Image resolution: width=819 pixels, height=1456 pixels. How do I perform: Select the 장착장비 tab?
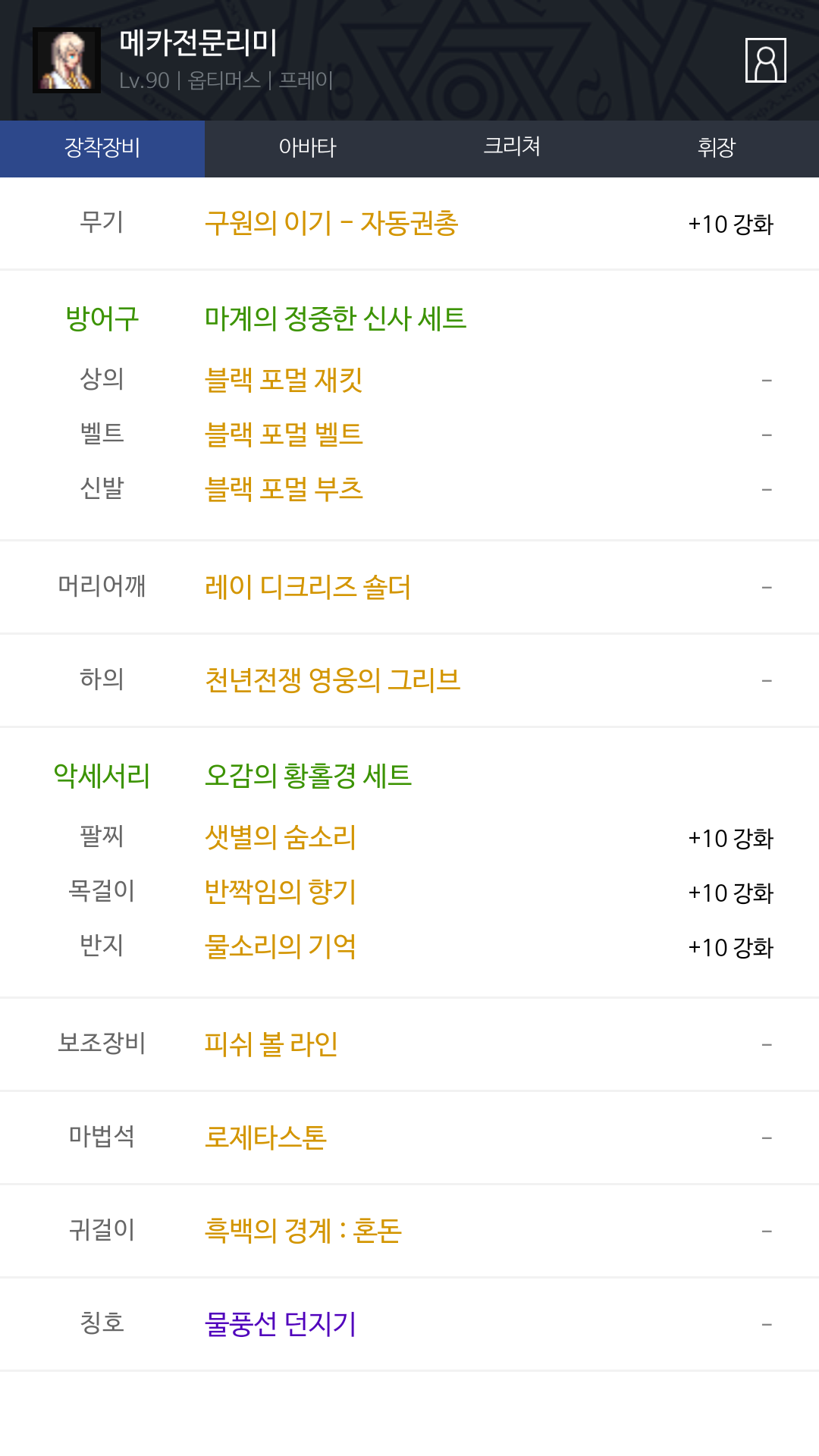102,149
